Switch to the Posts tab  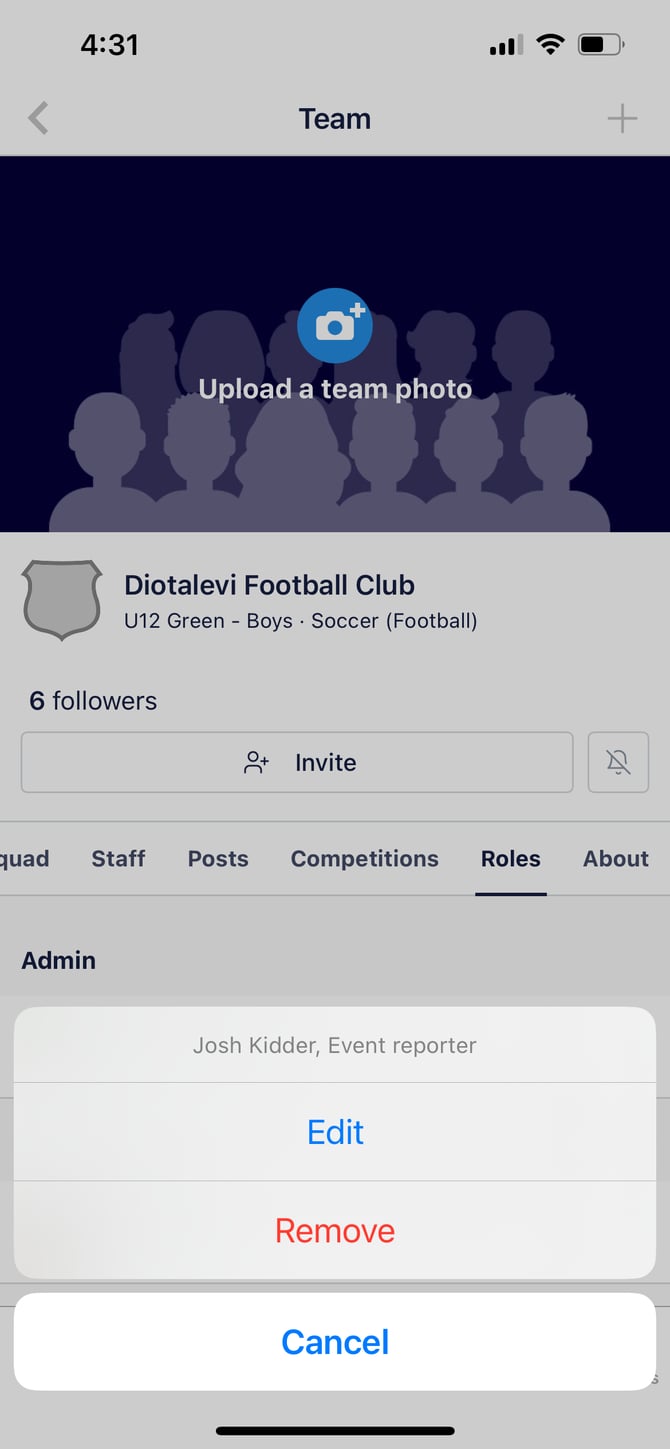coord(218,858)
